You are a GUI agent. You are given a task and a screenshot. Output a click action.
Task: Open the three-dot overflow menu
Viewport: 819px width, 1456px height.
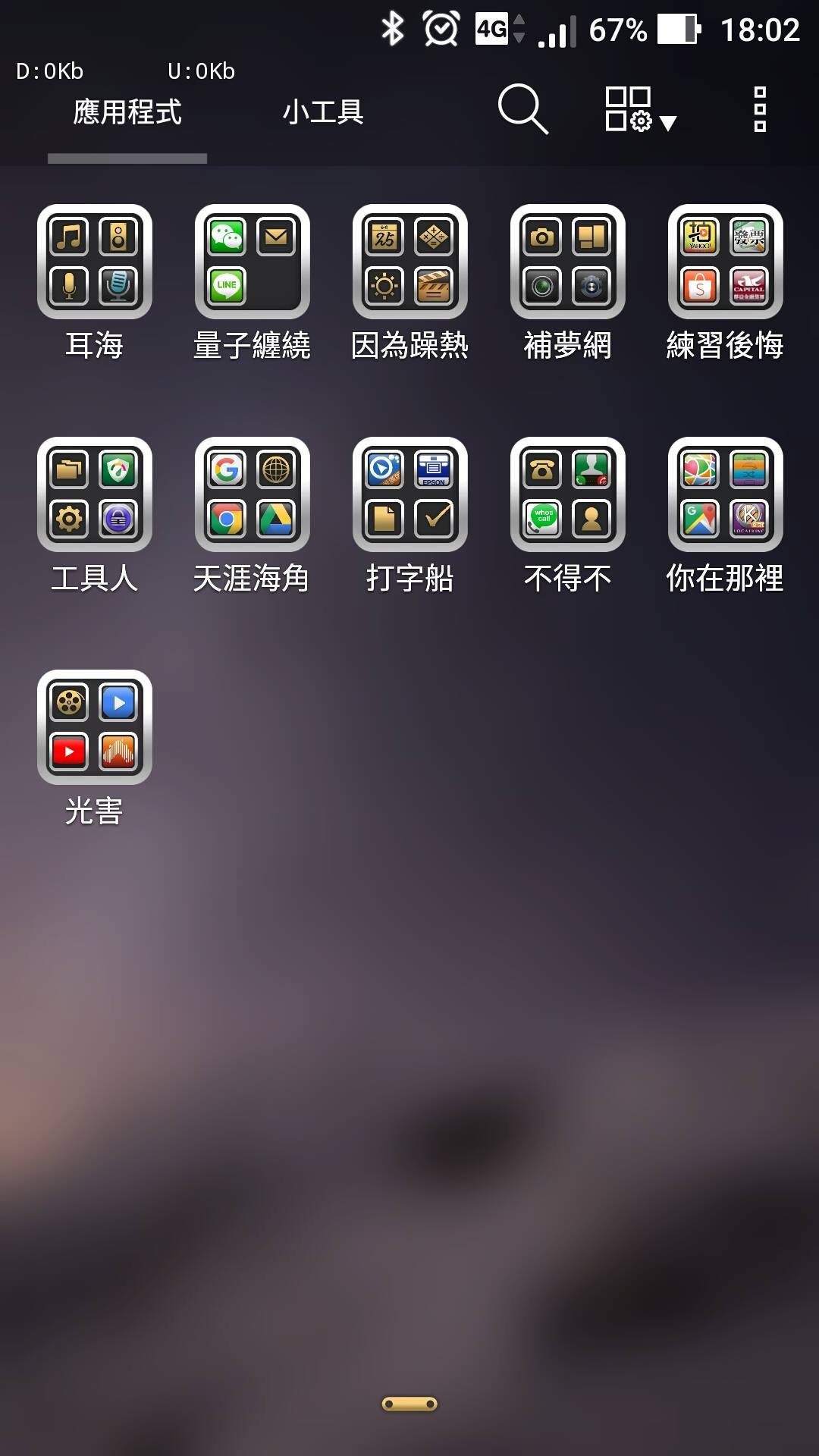click(x=760, y=110)
